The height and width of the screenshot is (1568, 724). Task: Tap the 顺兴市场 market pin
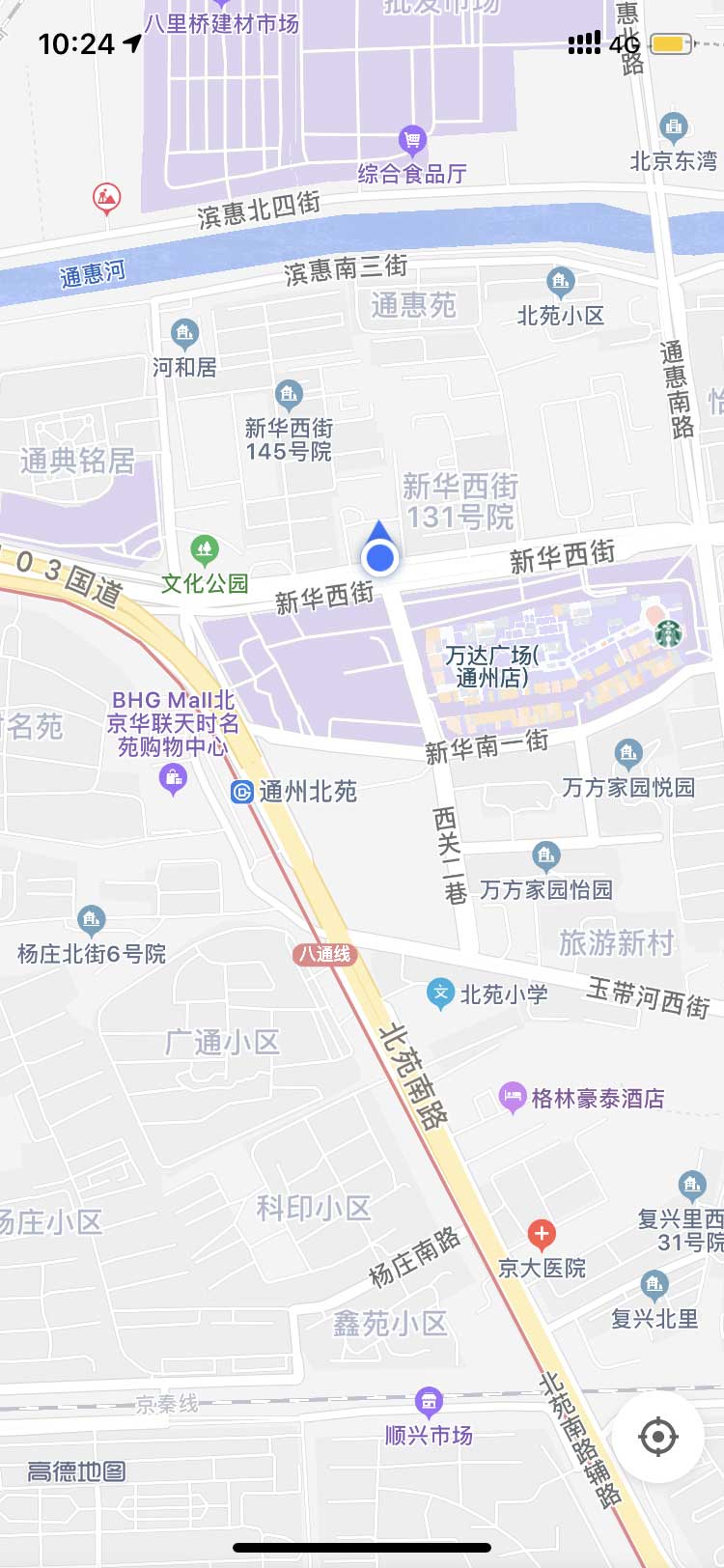click(x=429, y=1403)
